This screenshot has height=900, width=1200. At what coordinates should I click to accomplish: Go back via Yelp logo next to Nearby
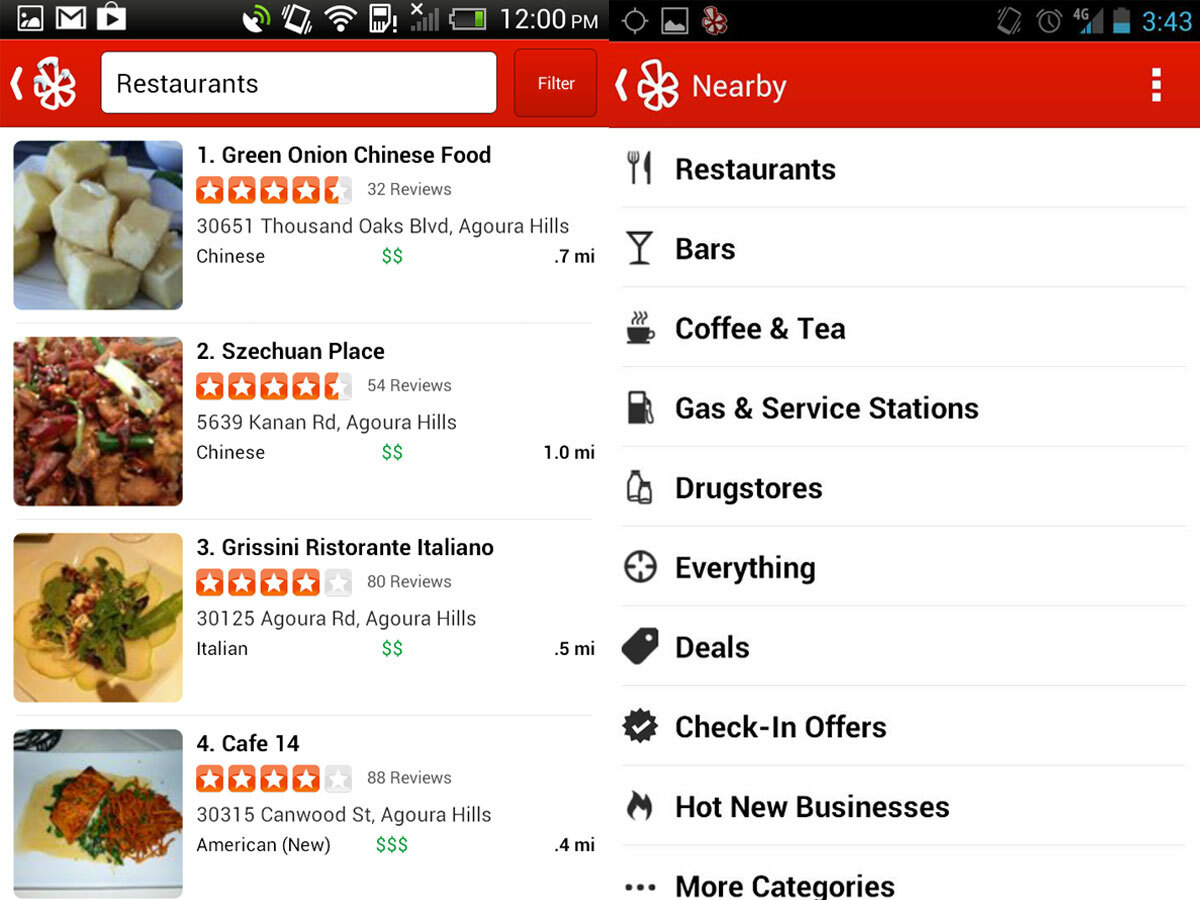point(650,86)
